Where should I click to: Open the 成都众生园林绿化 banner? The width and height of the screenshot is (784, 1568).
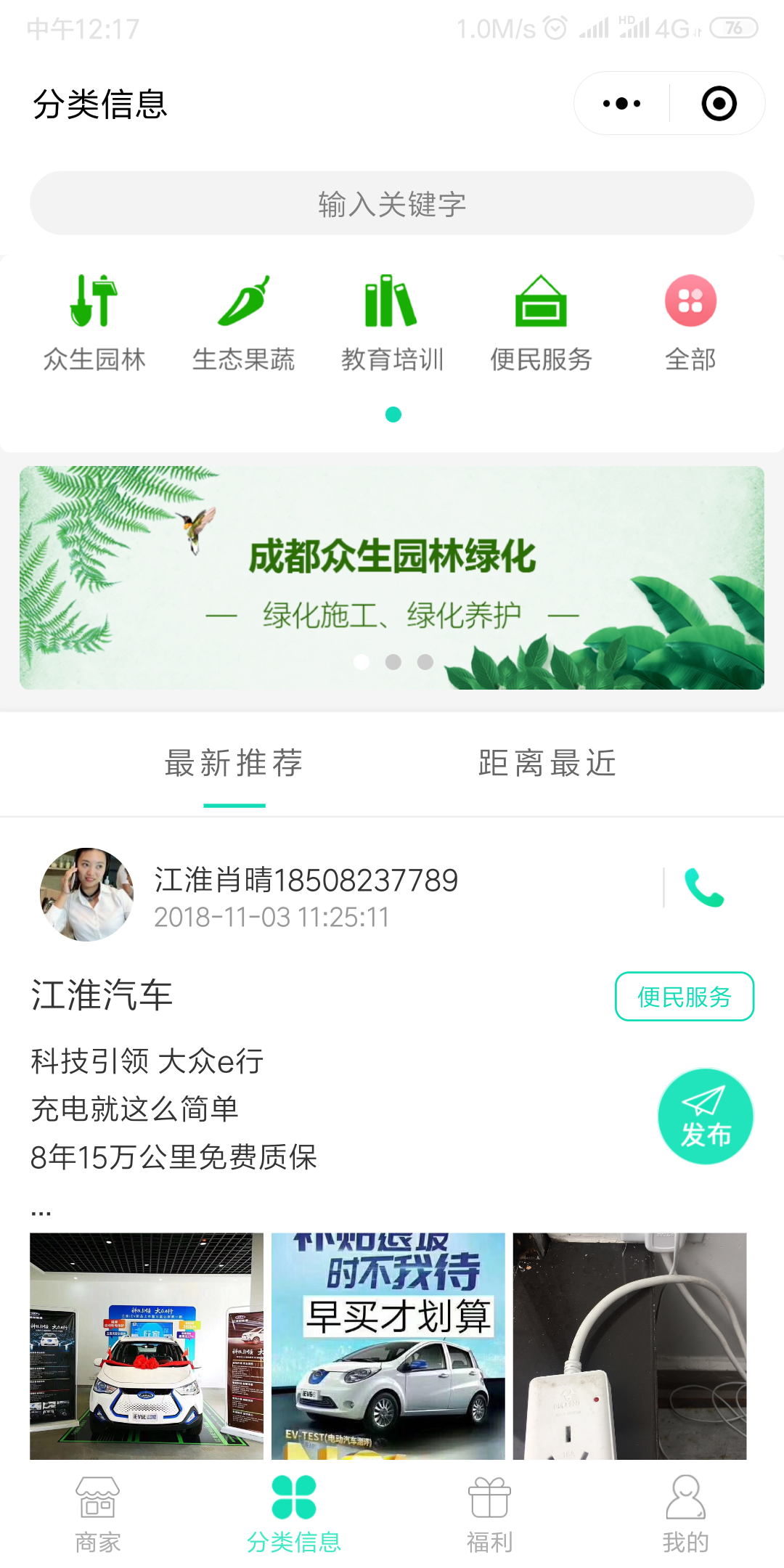(392, 577)
